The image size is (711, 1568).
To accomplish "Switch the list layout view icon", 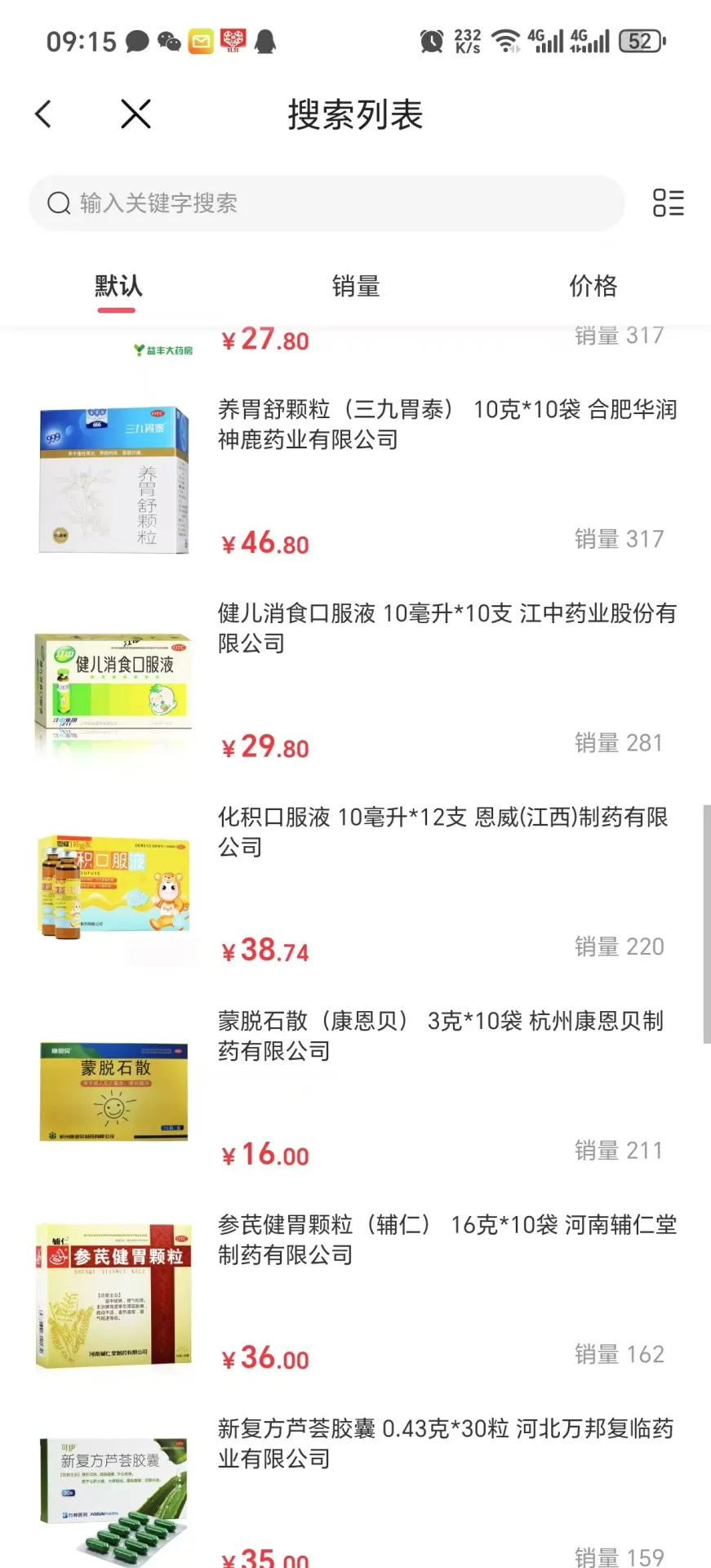I will 668,203.
